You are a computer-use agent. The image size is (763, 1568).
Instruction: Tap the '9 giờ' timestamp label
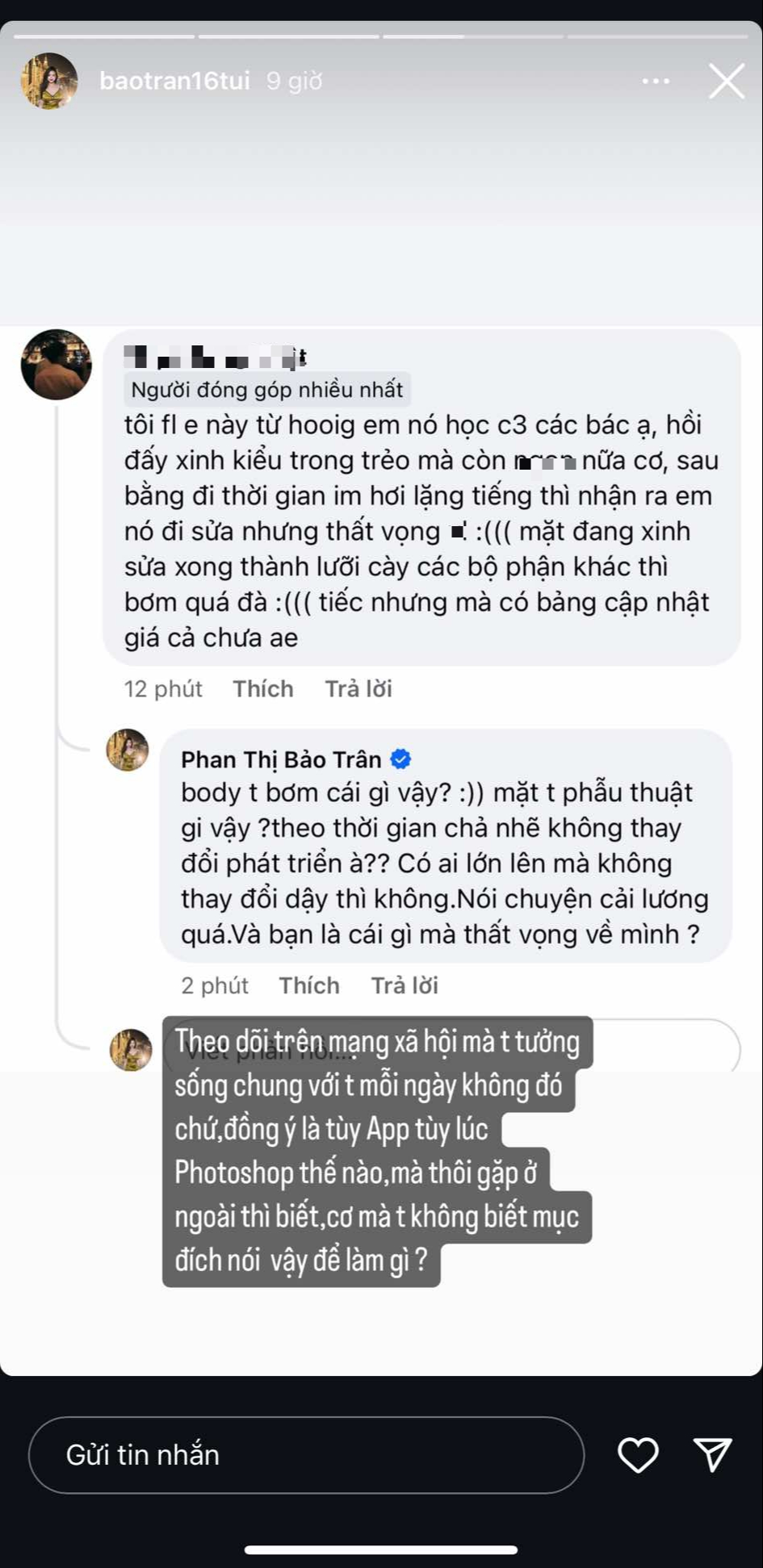click(294, 81)
